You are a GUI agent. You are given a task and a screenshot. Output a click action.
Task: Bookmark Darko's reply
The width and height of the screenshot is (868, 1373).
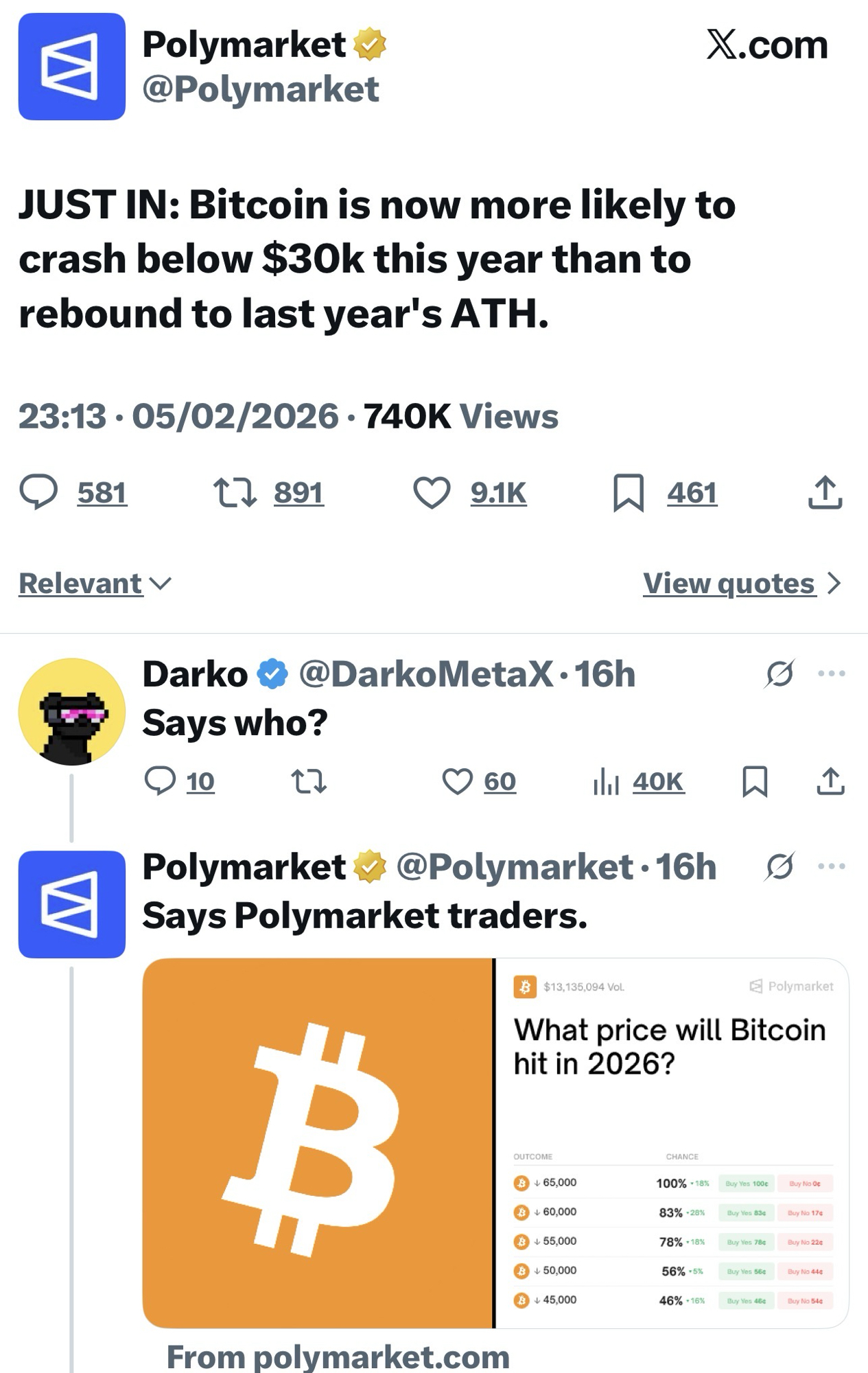pos(755,781)
